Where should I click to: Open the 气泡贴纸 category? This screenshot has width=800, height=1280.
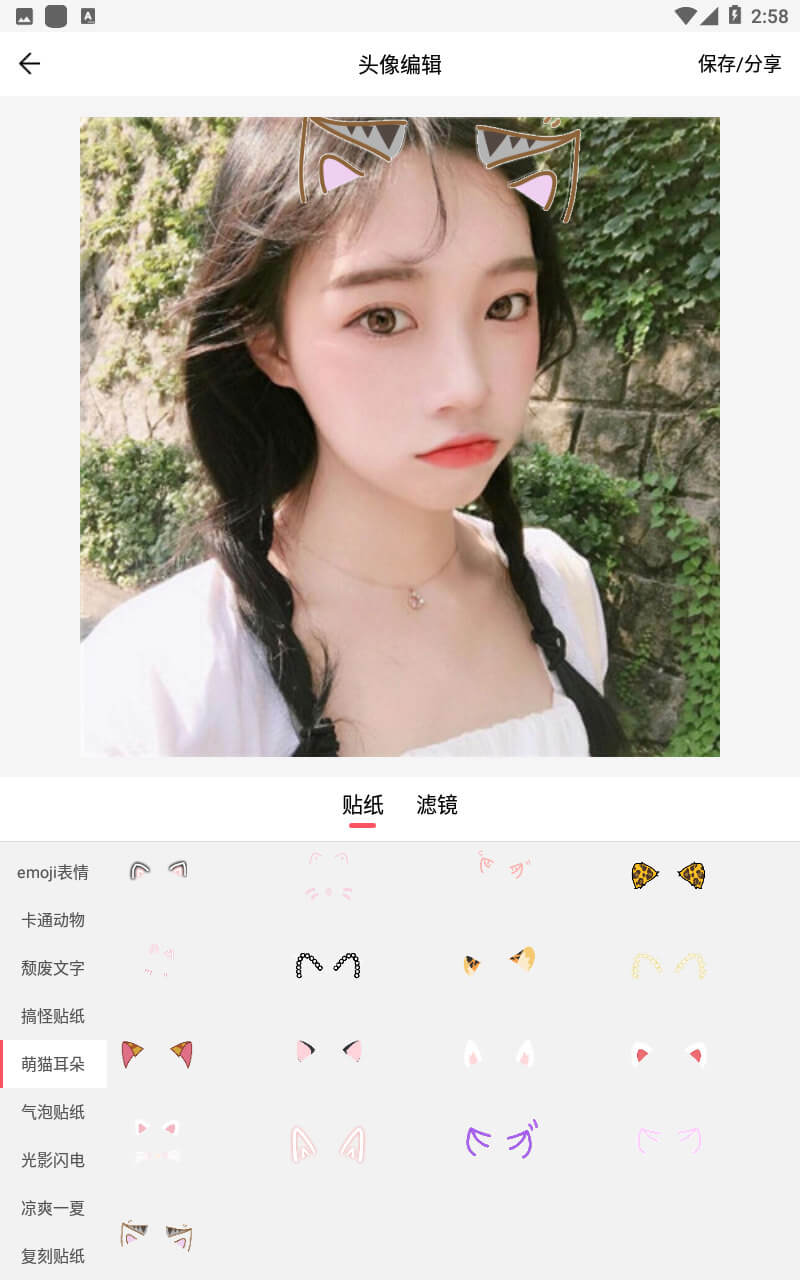[x=53, y=1112]
